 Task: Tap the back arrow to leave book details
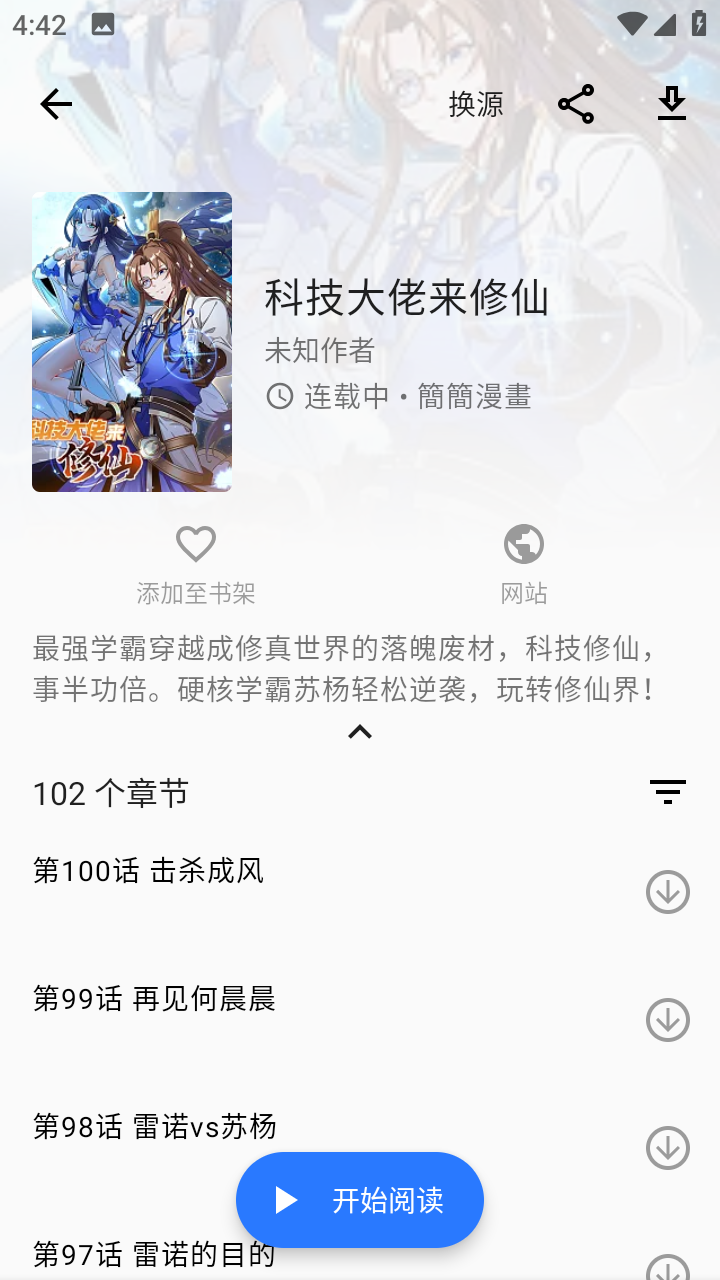55,103
